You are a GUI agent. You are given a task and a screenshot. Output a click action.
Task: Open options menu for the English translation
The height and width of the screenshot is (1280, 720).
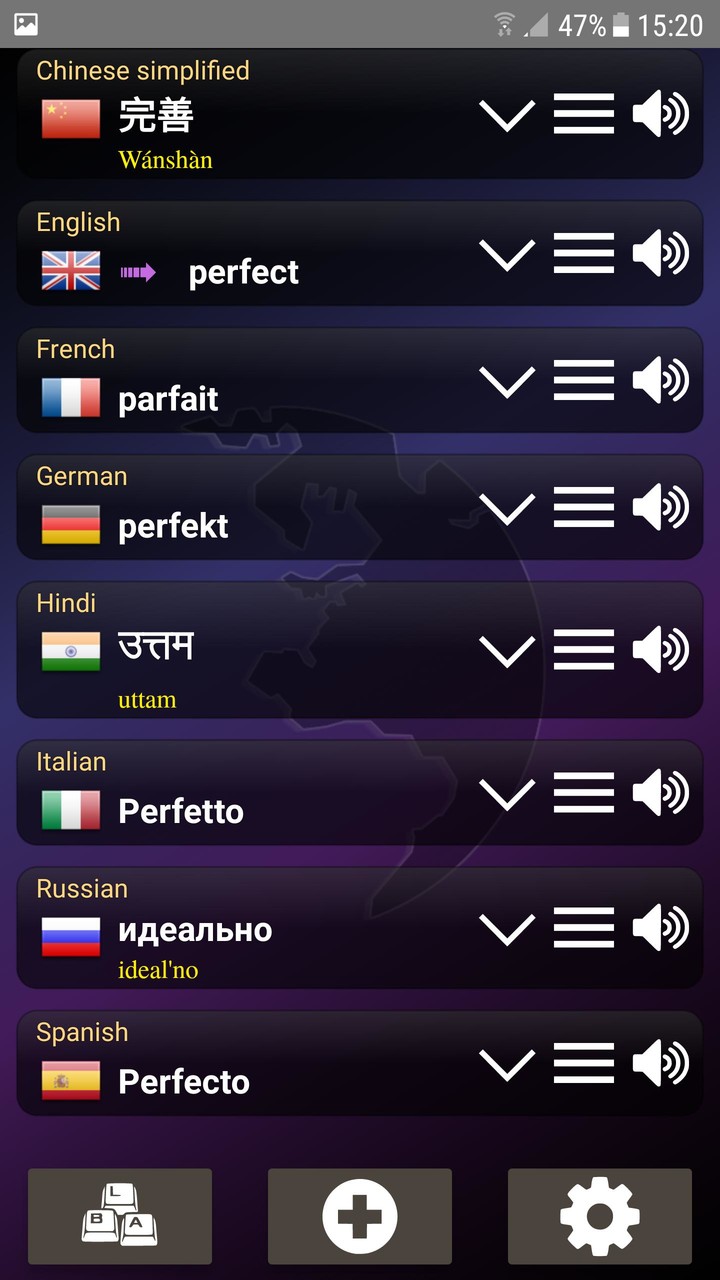(584, 253)
